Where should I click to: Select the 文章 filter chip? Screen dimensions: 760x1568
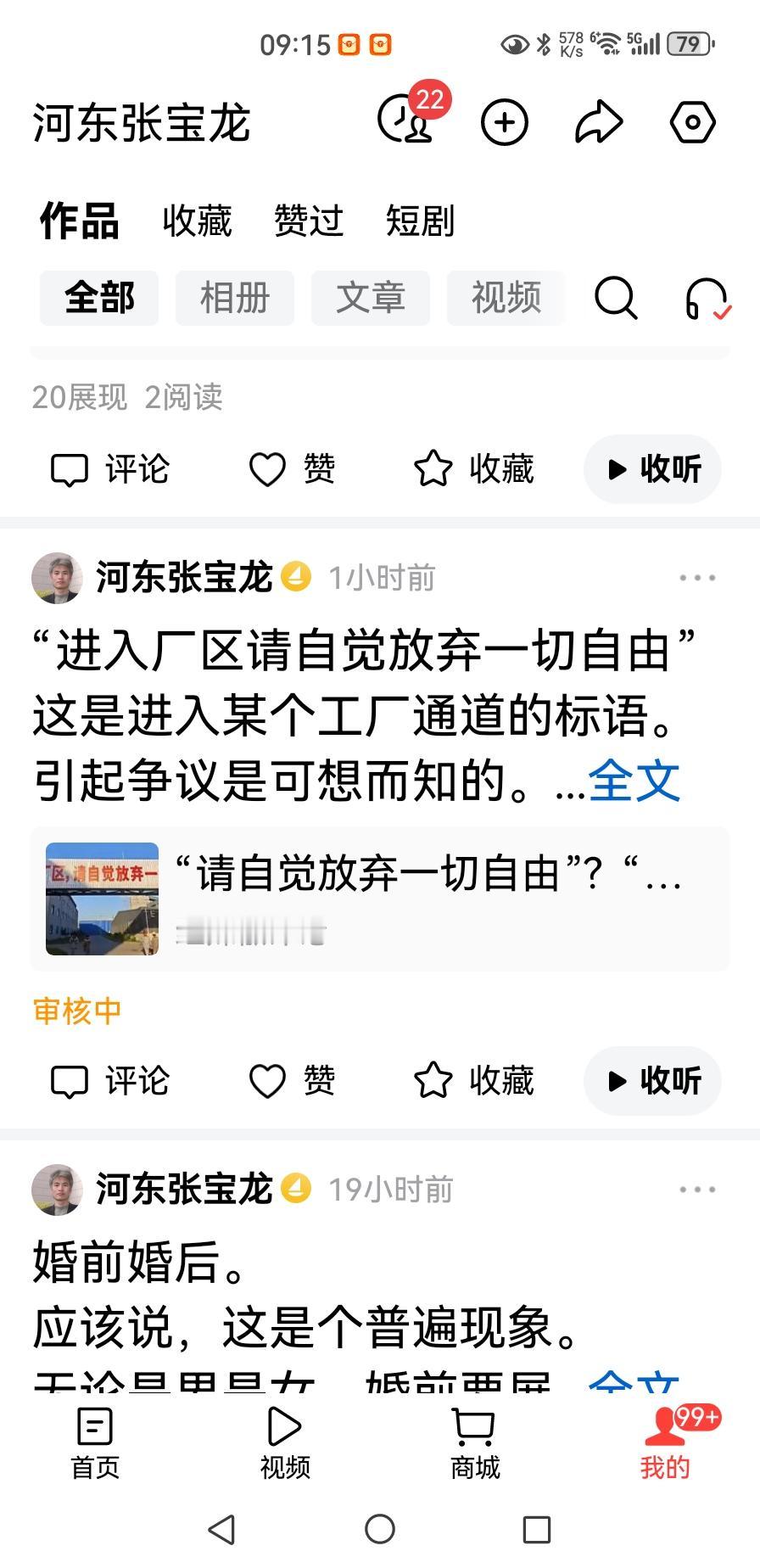pyautogui.click(x=371, y=298)
